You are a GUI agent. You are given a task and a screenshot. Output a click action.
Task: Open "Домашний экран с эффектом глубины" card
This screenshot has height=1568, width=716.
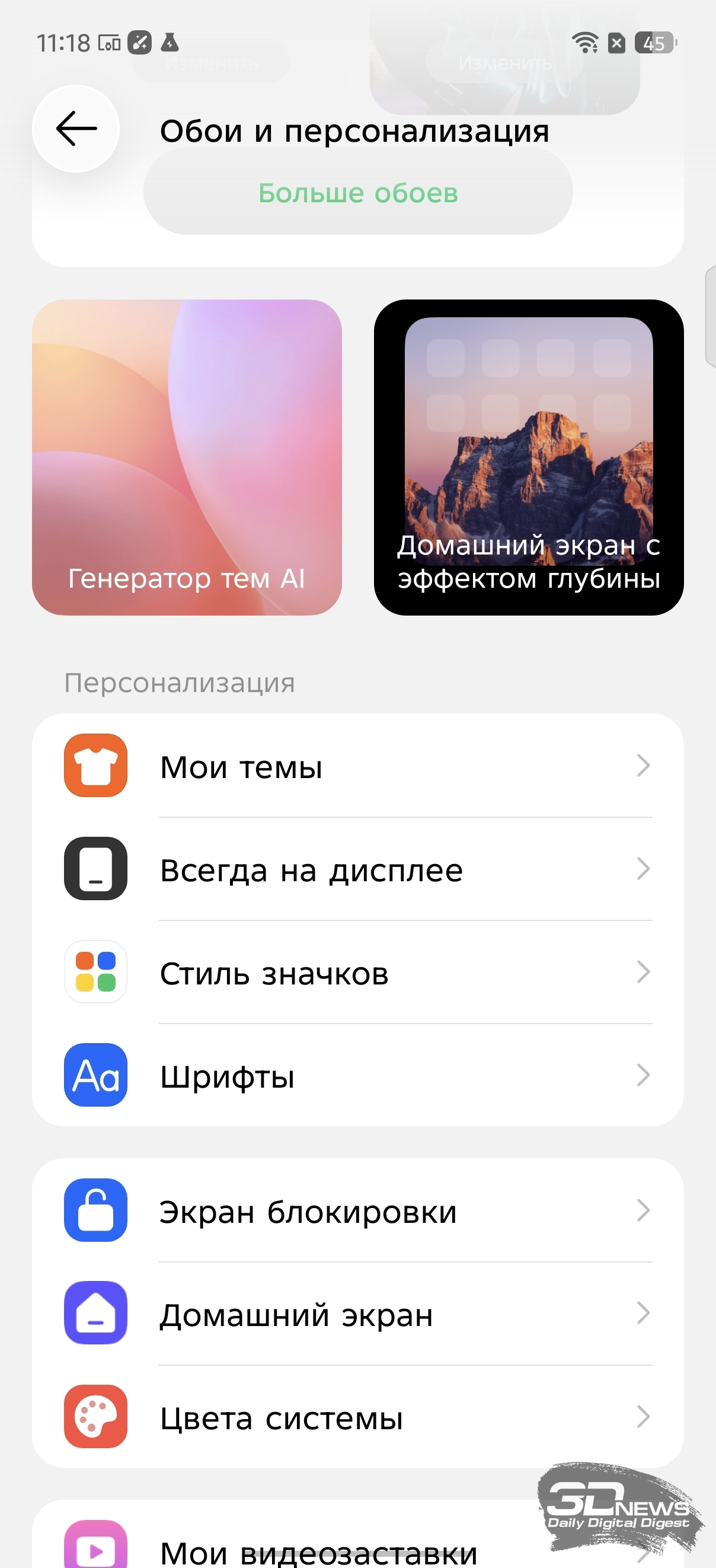pyautogui.click(x=528, y=457)
